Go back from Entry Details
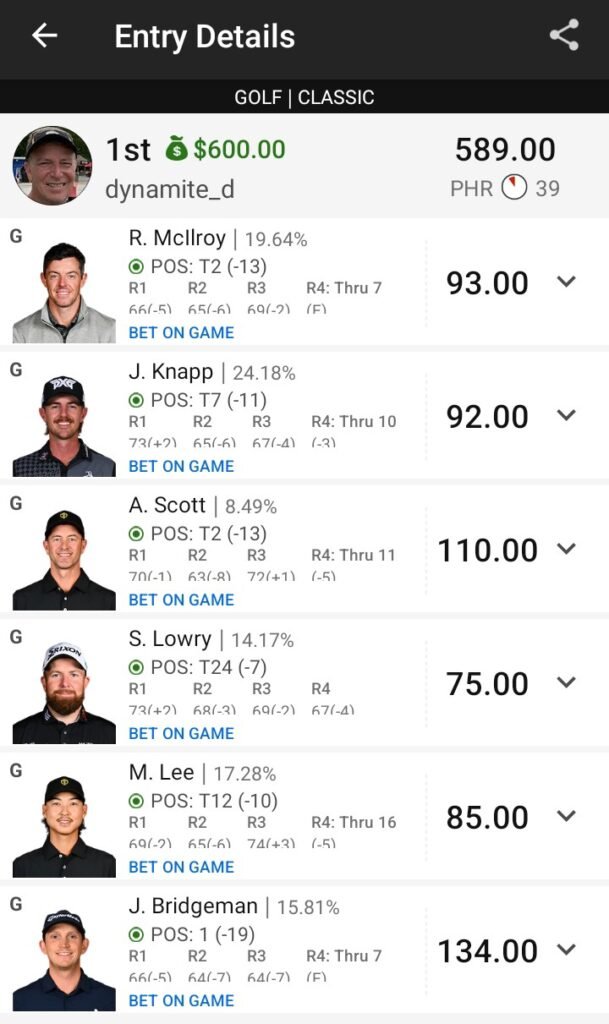The height and width of the screenshot is (1024, 609). (44, 36)
